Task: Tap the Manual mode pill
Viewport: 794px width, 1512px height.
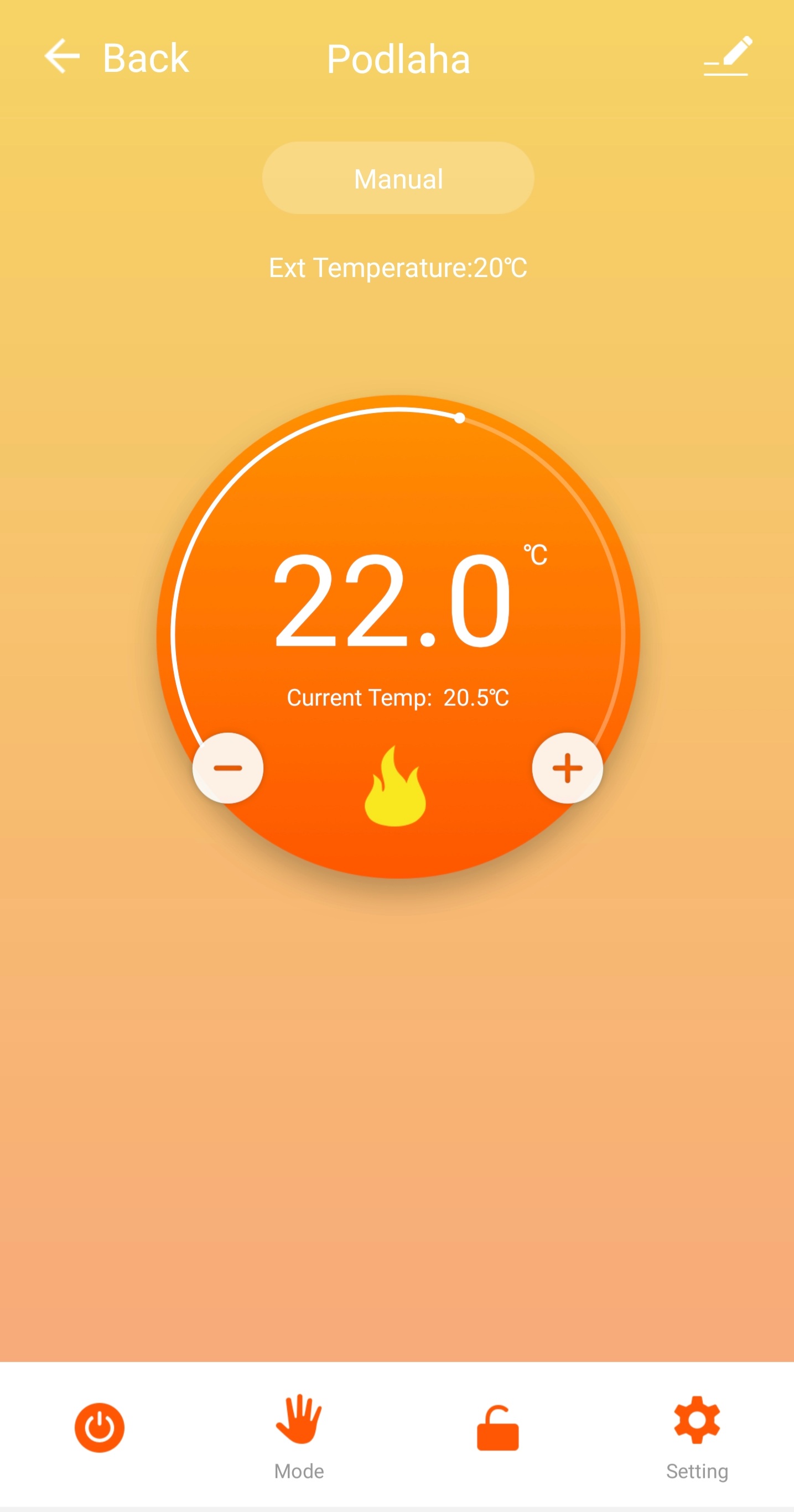Action: click(x=398, y=178)
